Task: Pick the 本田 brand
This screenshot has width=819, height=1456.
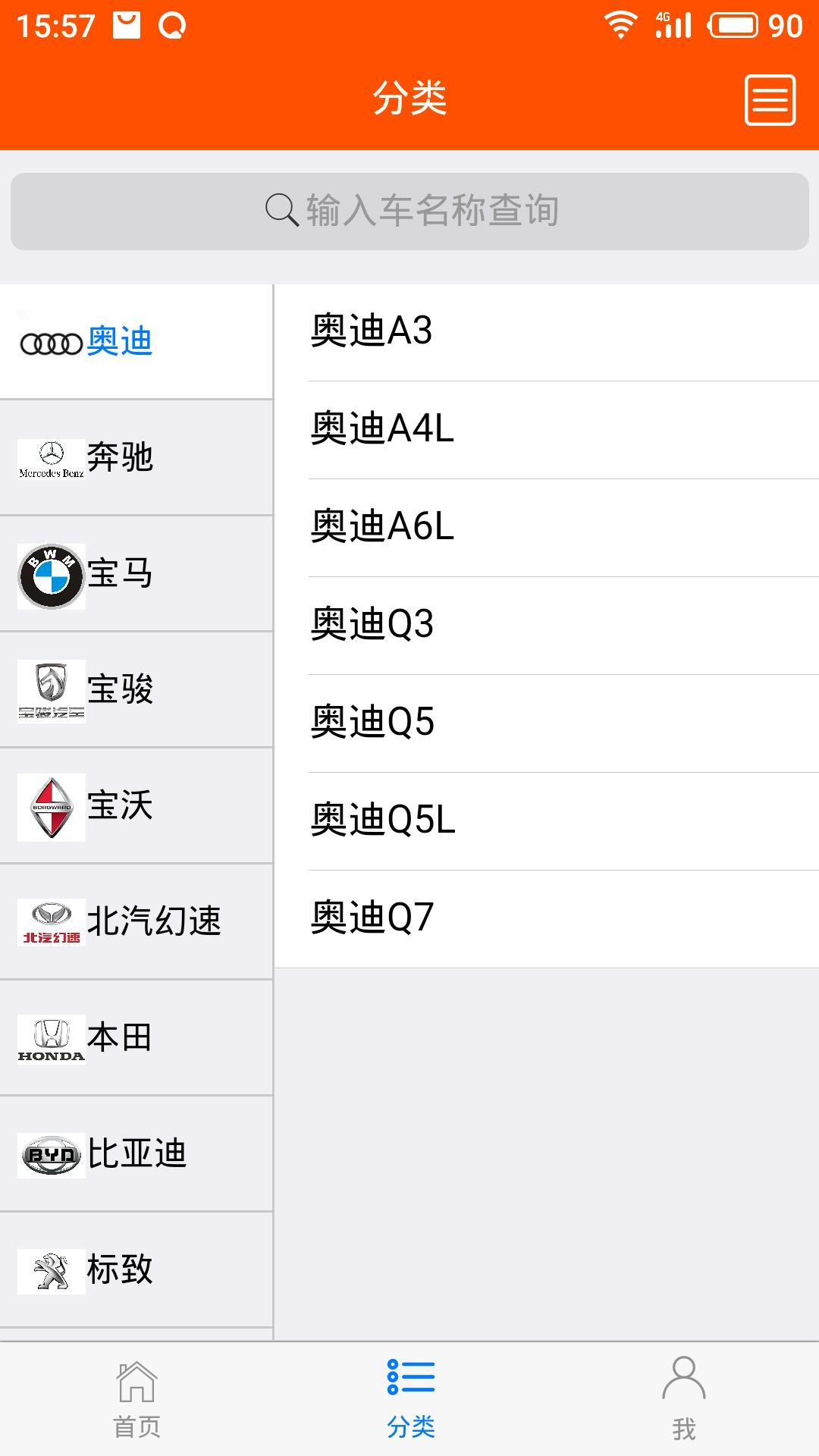Action: (136, 1037)
